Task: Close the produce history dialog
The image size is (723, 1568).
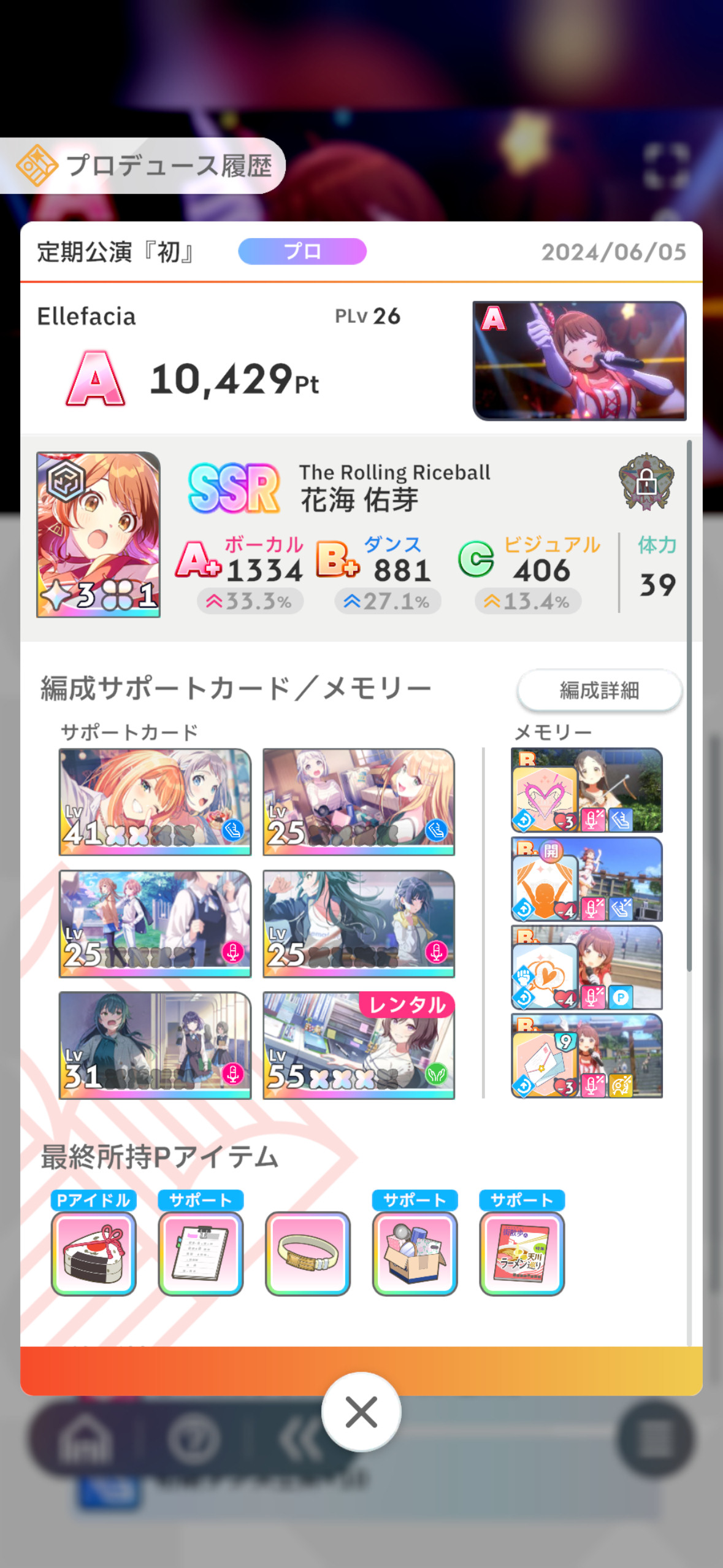Action: point(361,1412)
